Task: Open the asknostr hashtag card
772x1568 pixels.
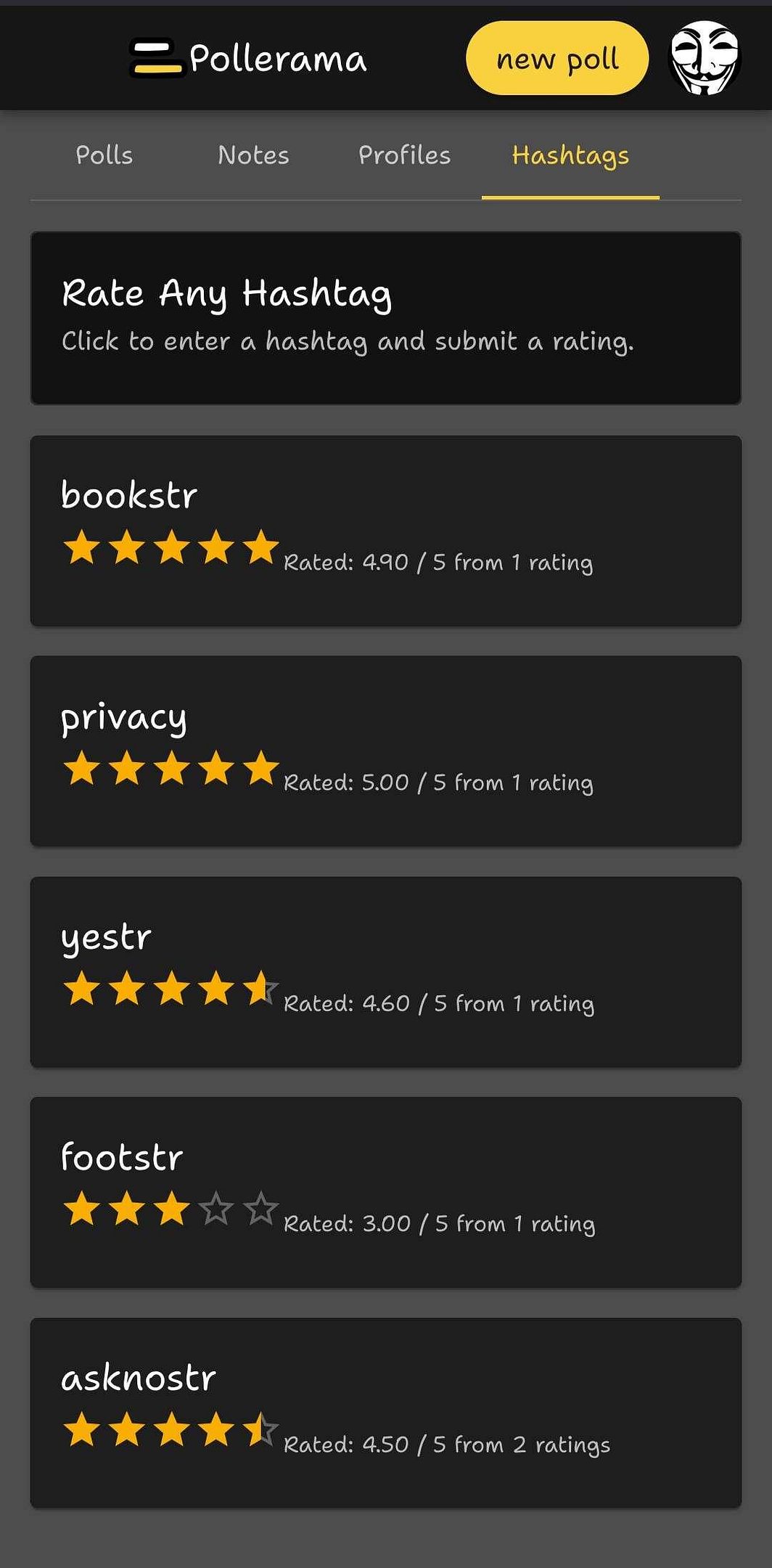Action: (x=385, y=1413)
